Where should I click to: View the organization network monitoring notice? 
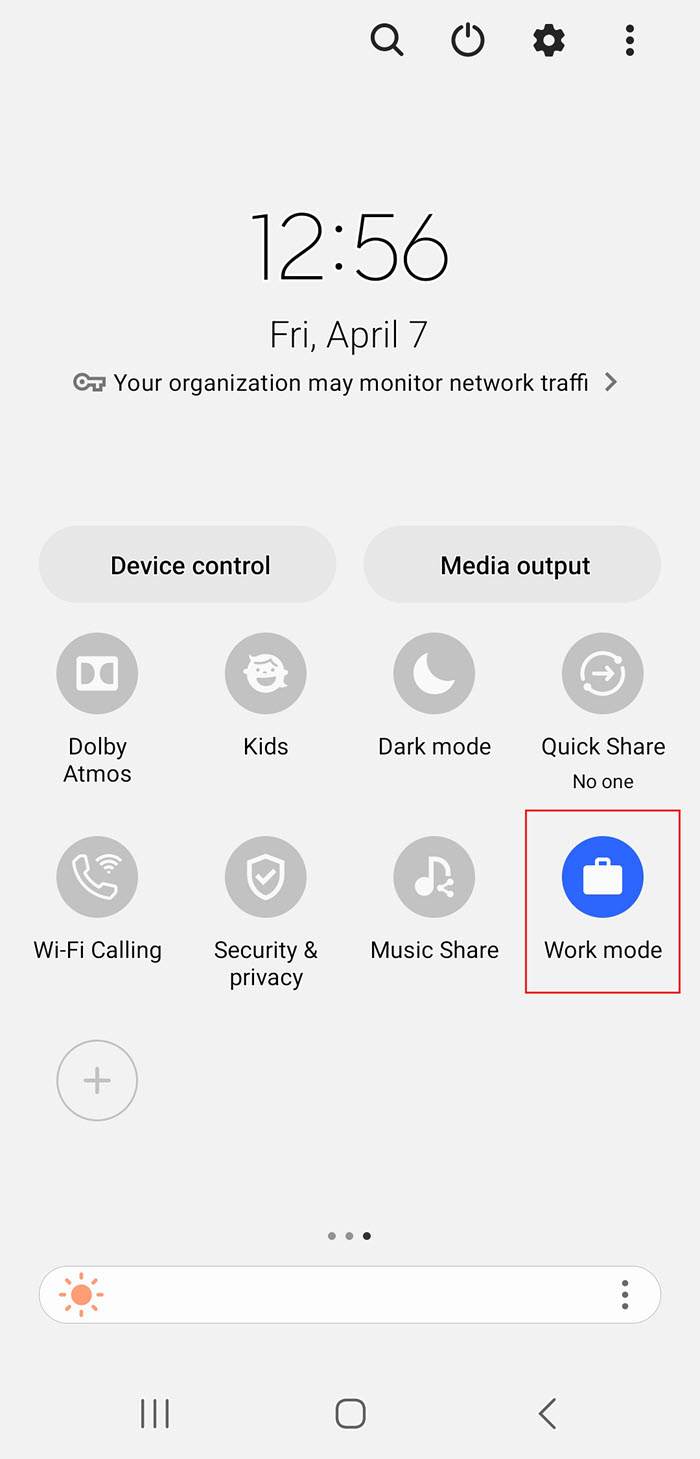347,382
